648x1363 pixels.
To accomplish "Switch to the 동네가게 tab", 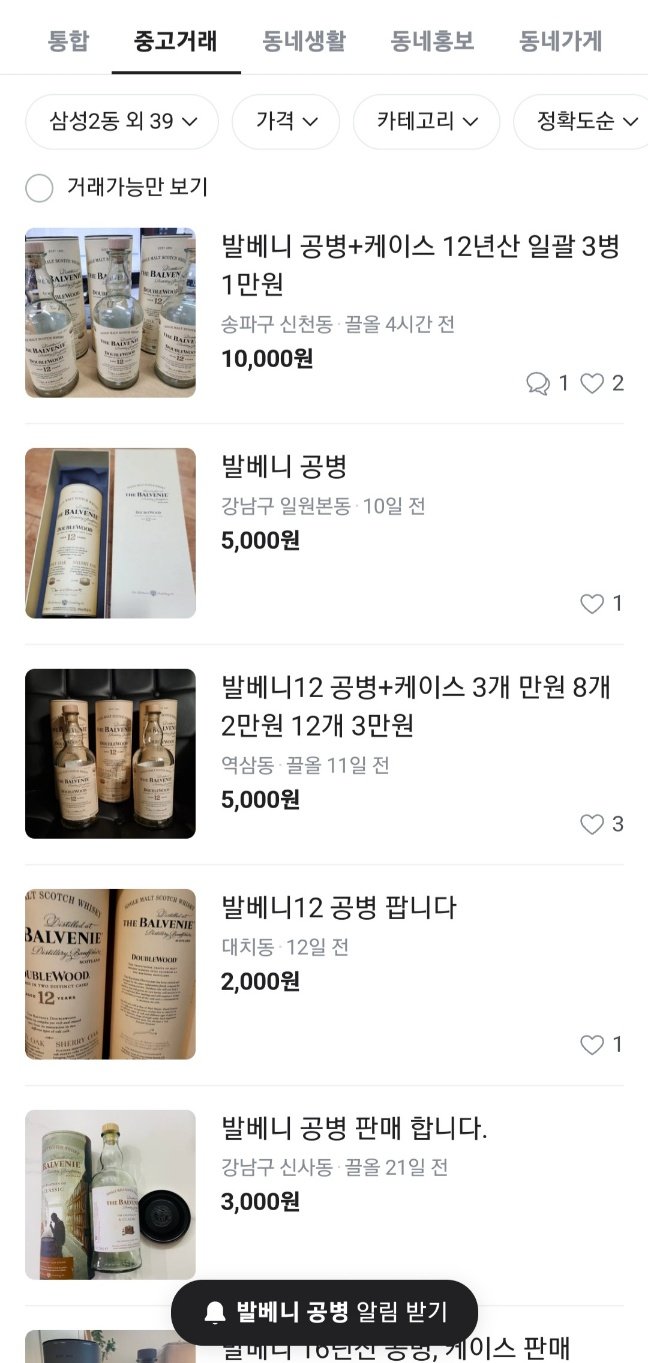I will [560, 41].
